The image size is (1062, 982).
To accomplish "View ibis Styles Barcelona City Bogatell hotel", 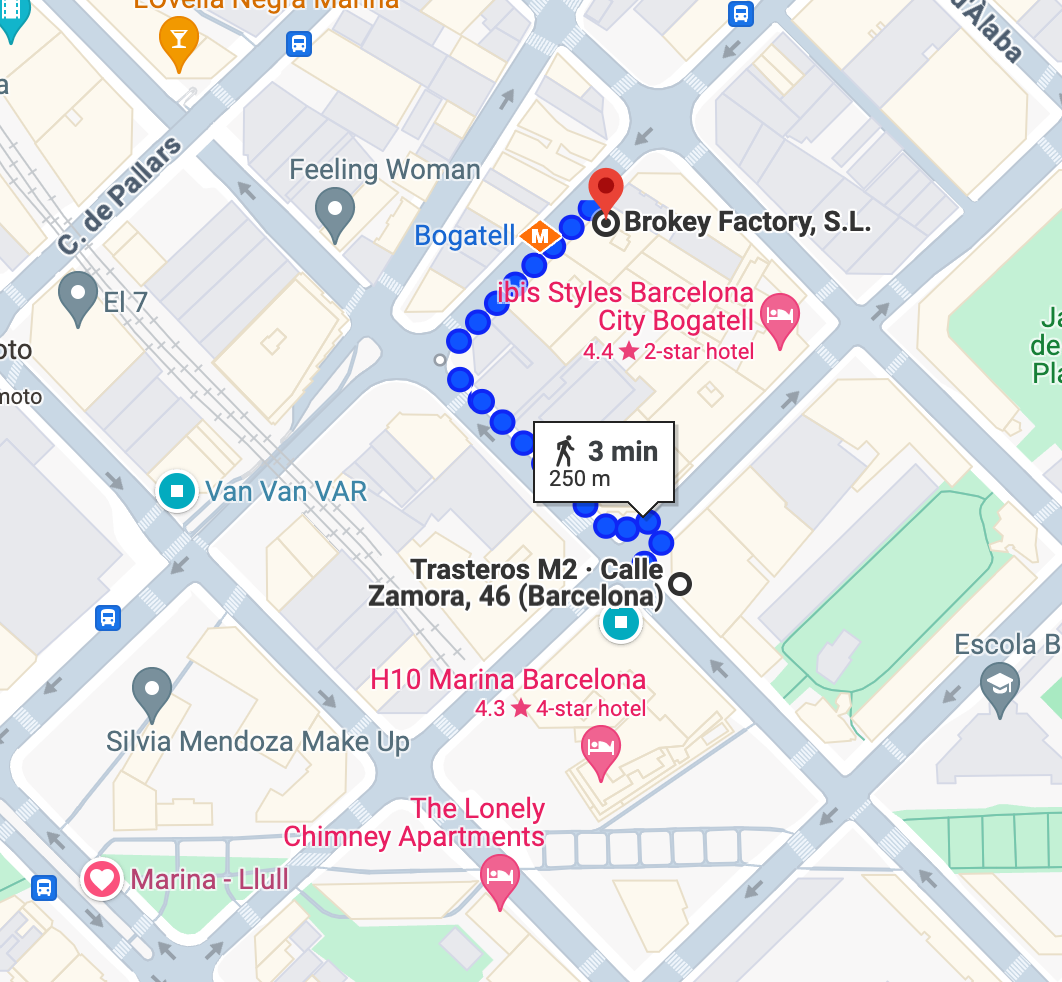I will click(780, 317).
